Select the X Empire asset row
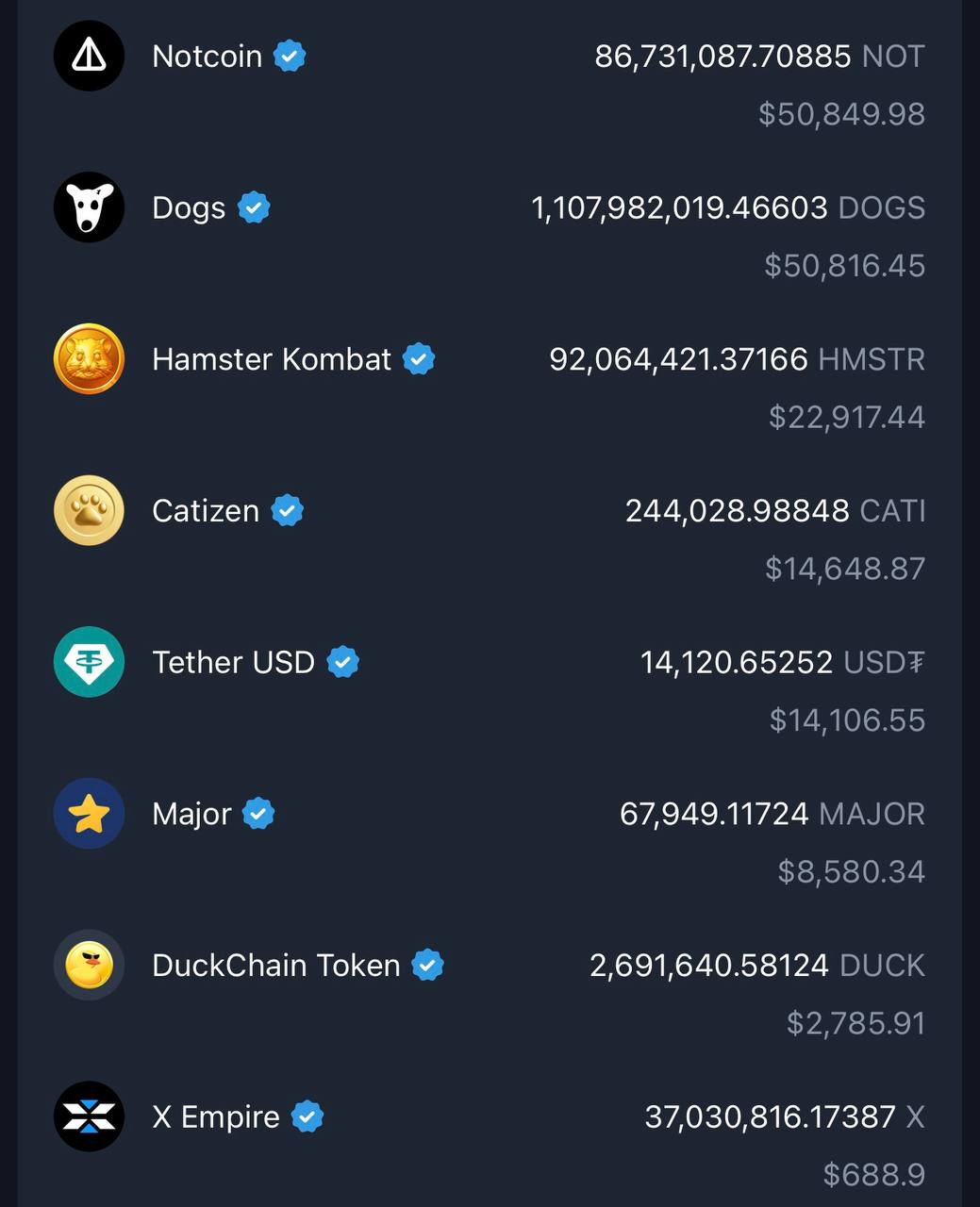This screenshot has width=980, height=1207. tap(490, 1145)
